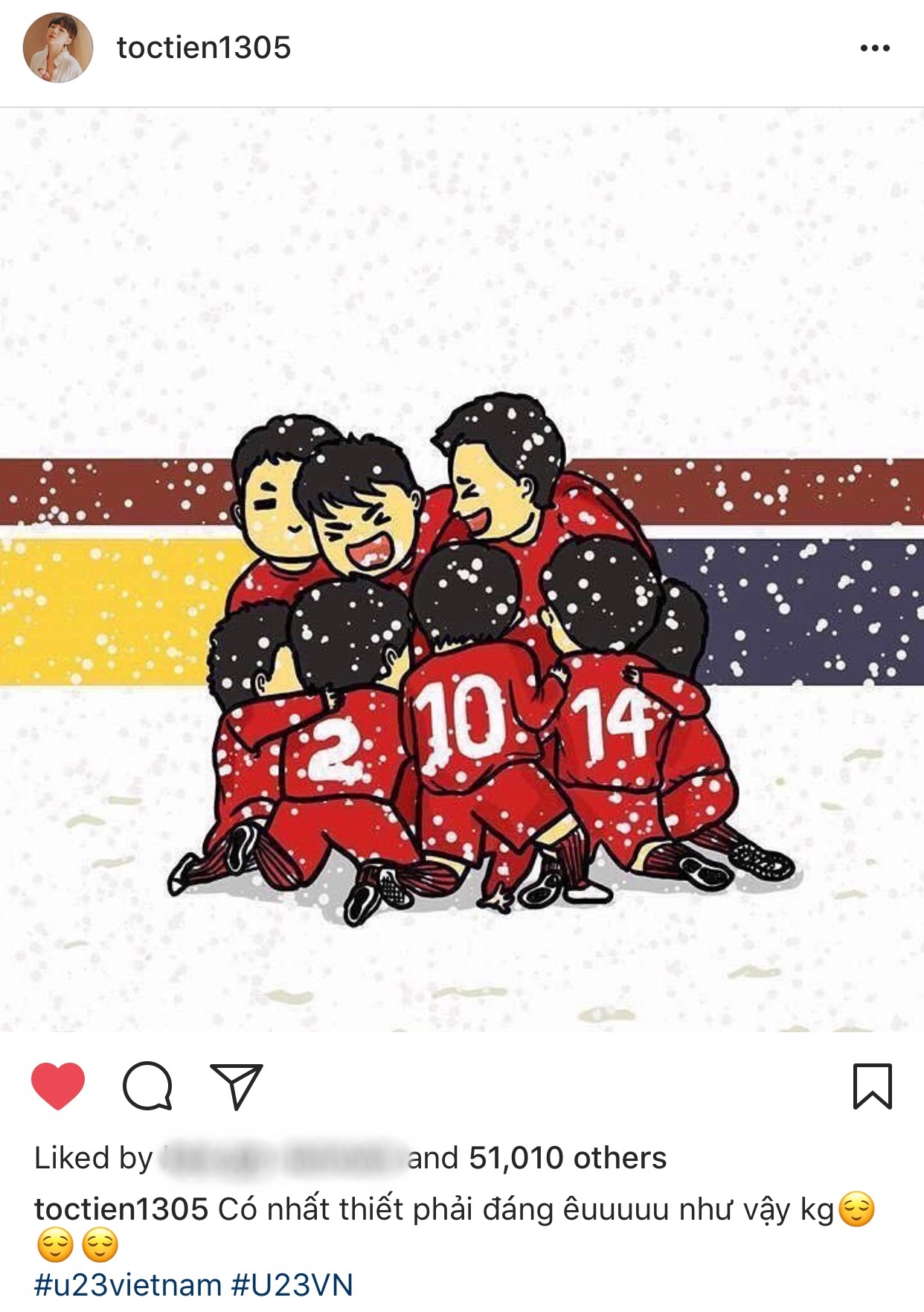
Task: Open the #U23VN hashtag
Action: [x=292, y=1285]
